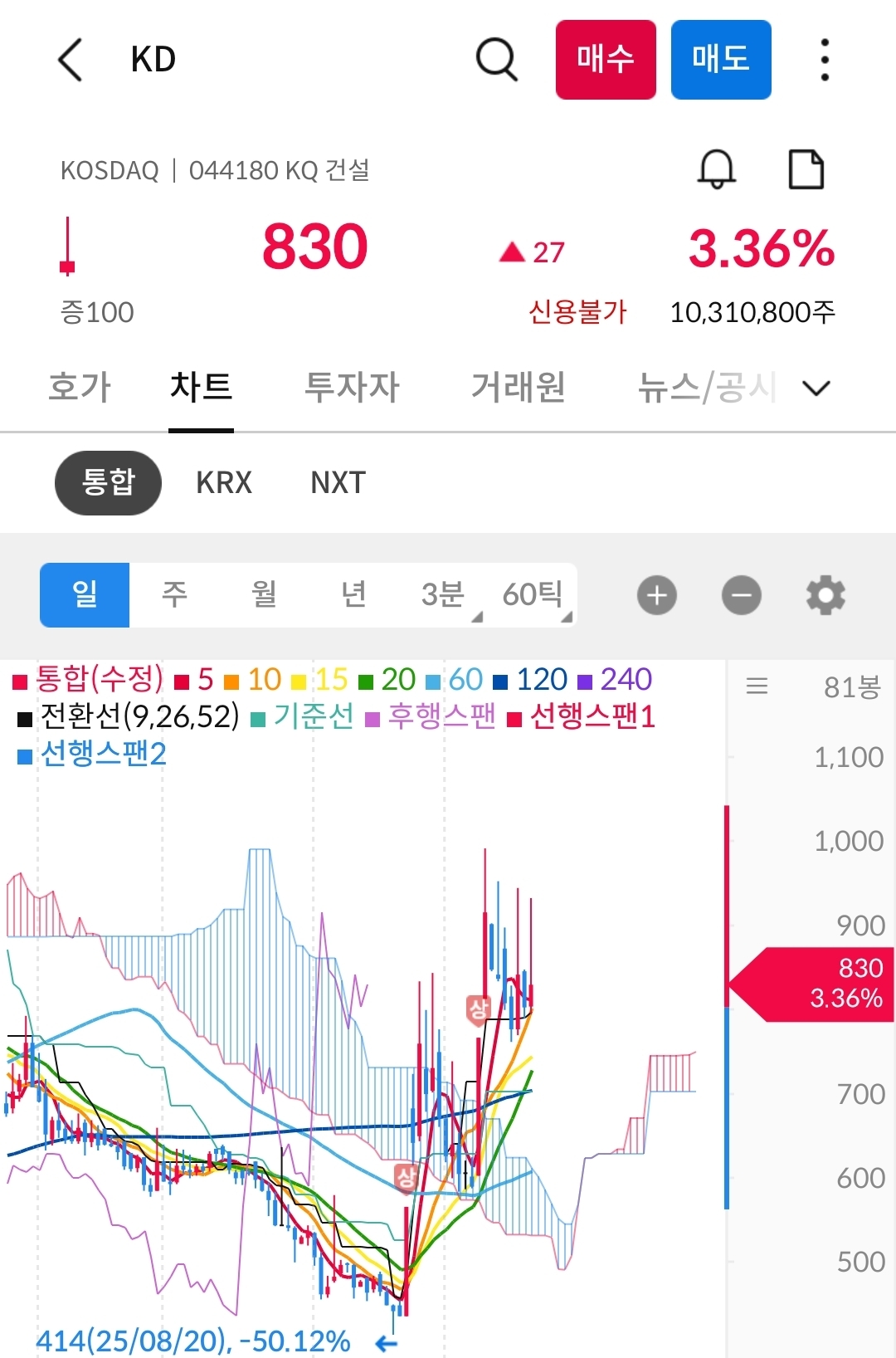The image size is (896, 1358).
Task: Open chart settings with the gear icon
Action: (x=825, y=594)
